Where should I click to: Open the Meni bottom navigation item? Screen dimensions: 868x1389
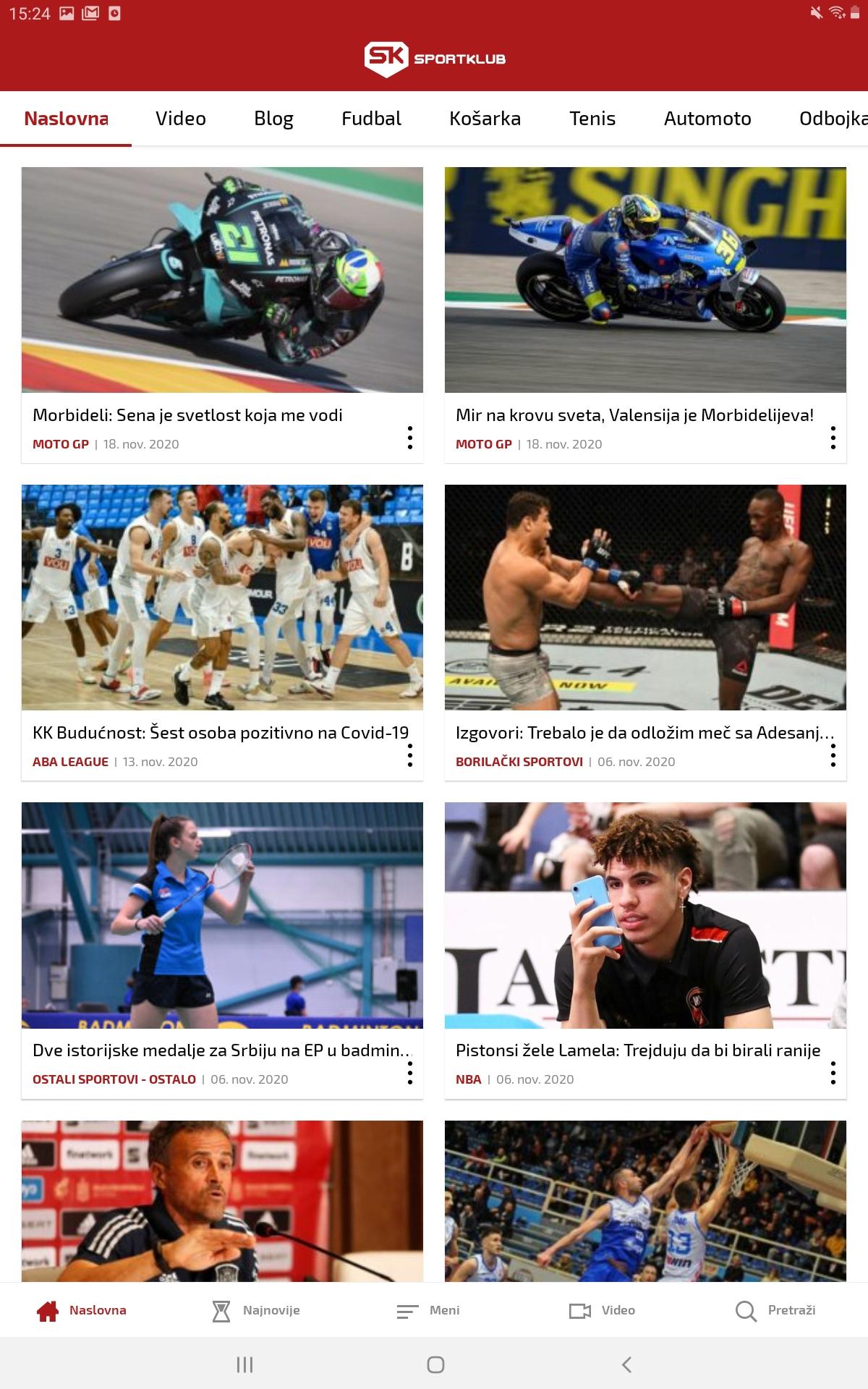(x=428, y=1310)
